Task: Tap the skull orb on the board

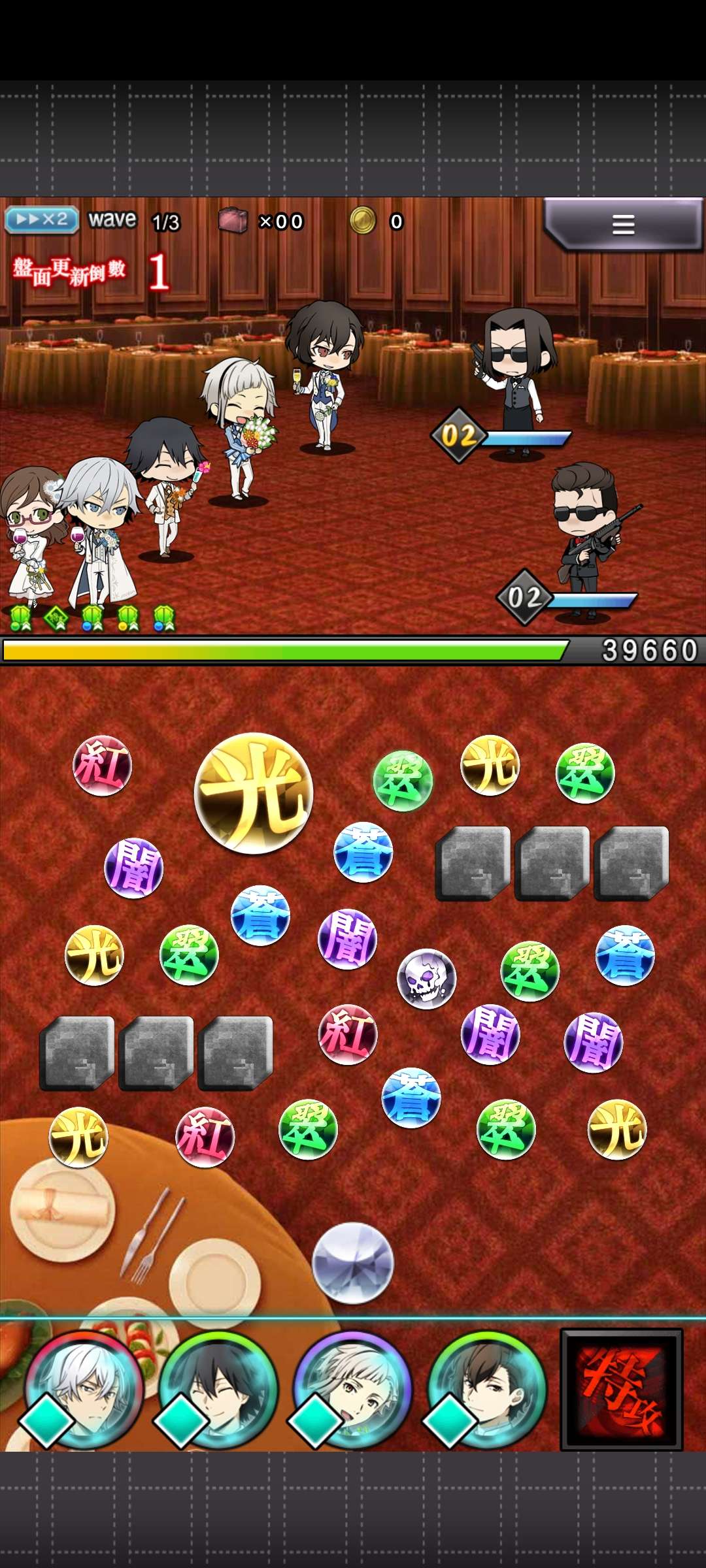Action: 426,978
